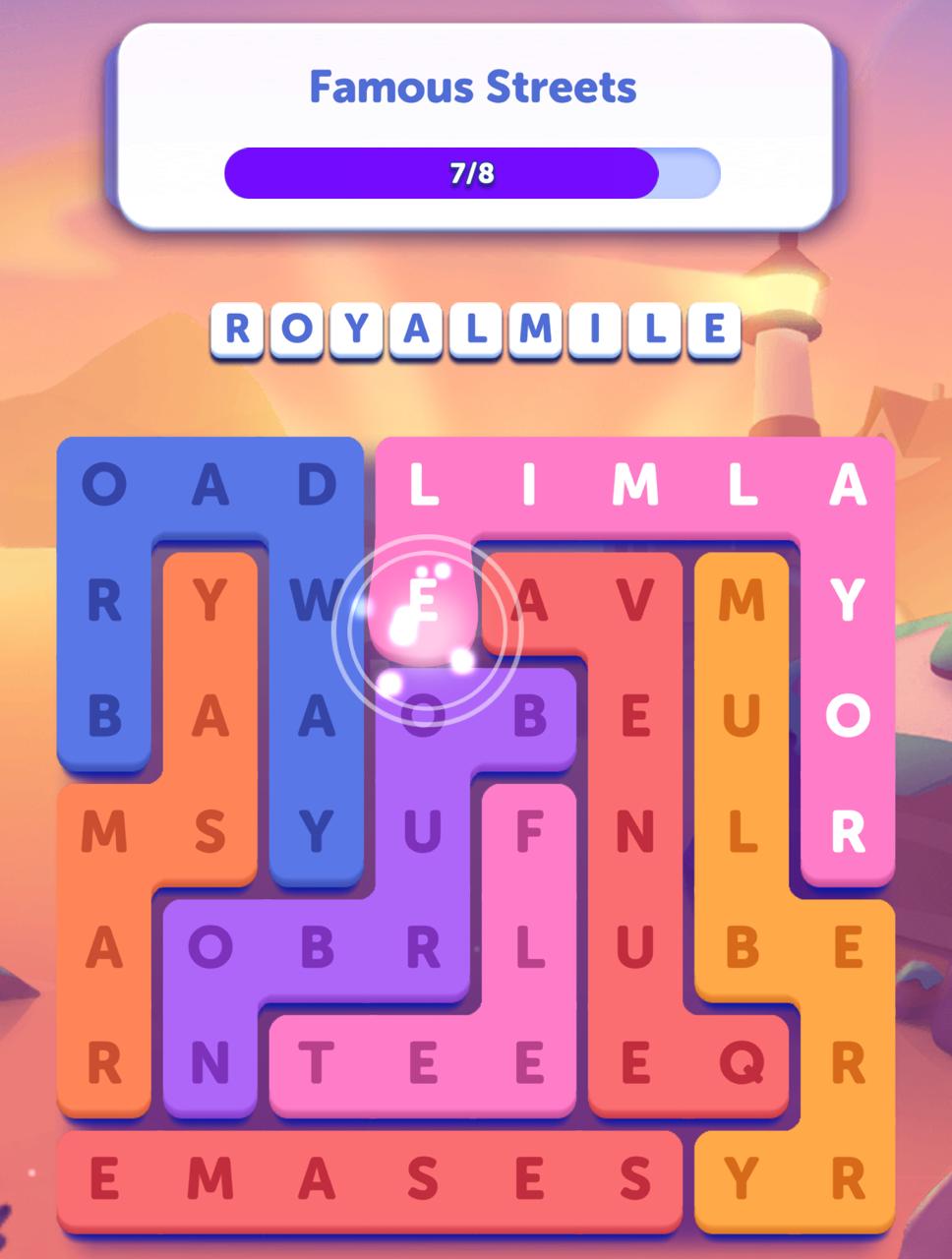Image resolution: width=952 pixels, height=1259 pixels.
Task: Tap the letter F in the pink block
Action: pyautogui.click(x=529, y=832)
